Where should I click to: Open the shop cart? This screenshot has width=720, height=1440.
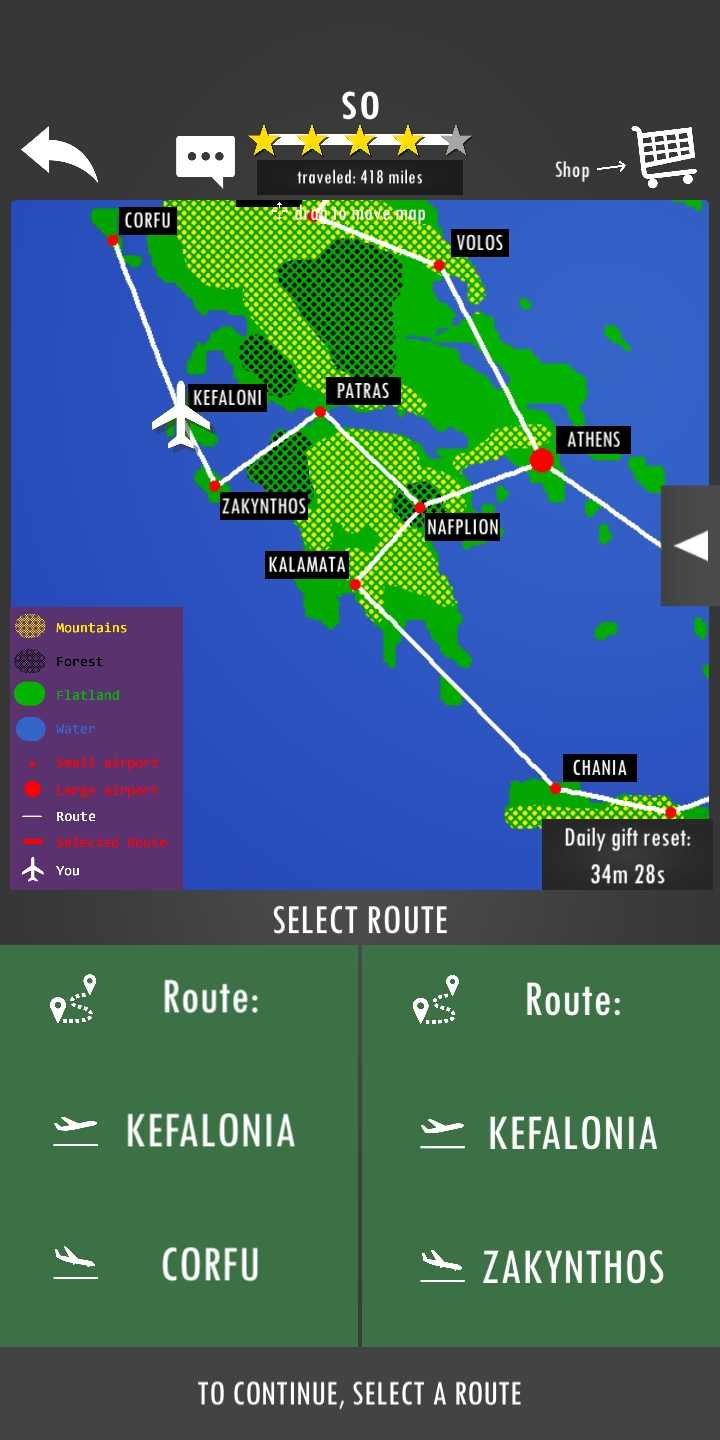[x=663, y=156]
